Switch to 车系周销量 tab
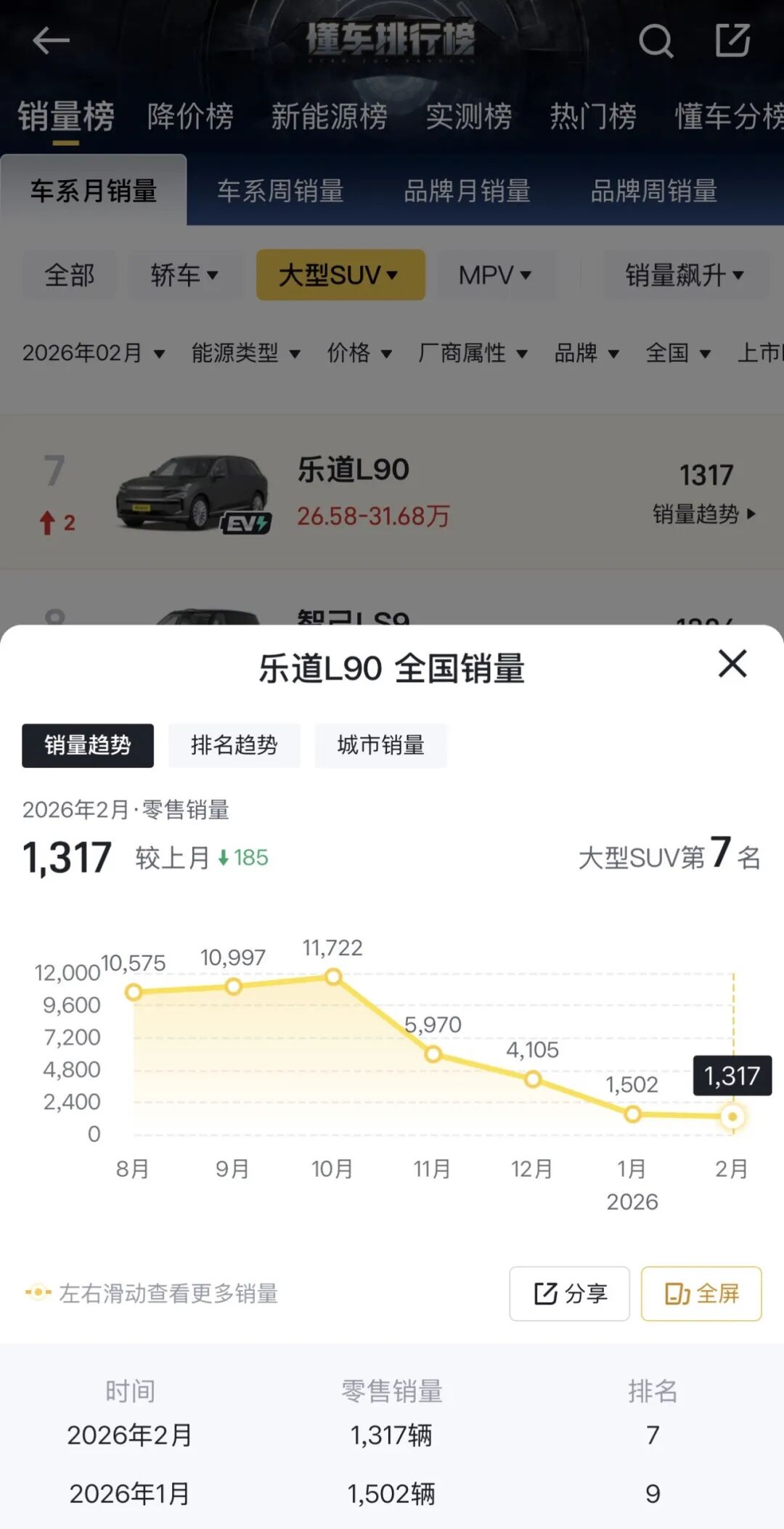 [280, 191]
